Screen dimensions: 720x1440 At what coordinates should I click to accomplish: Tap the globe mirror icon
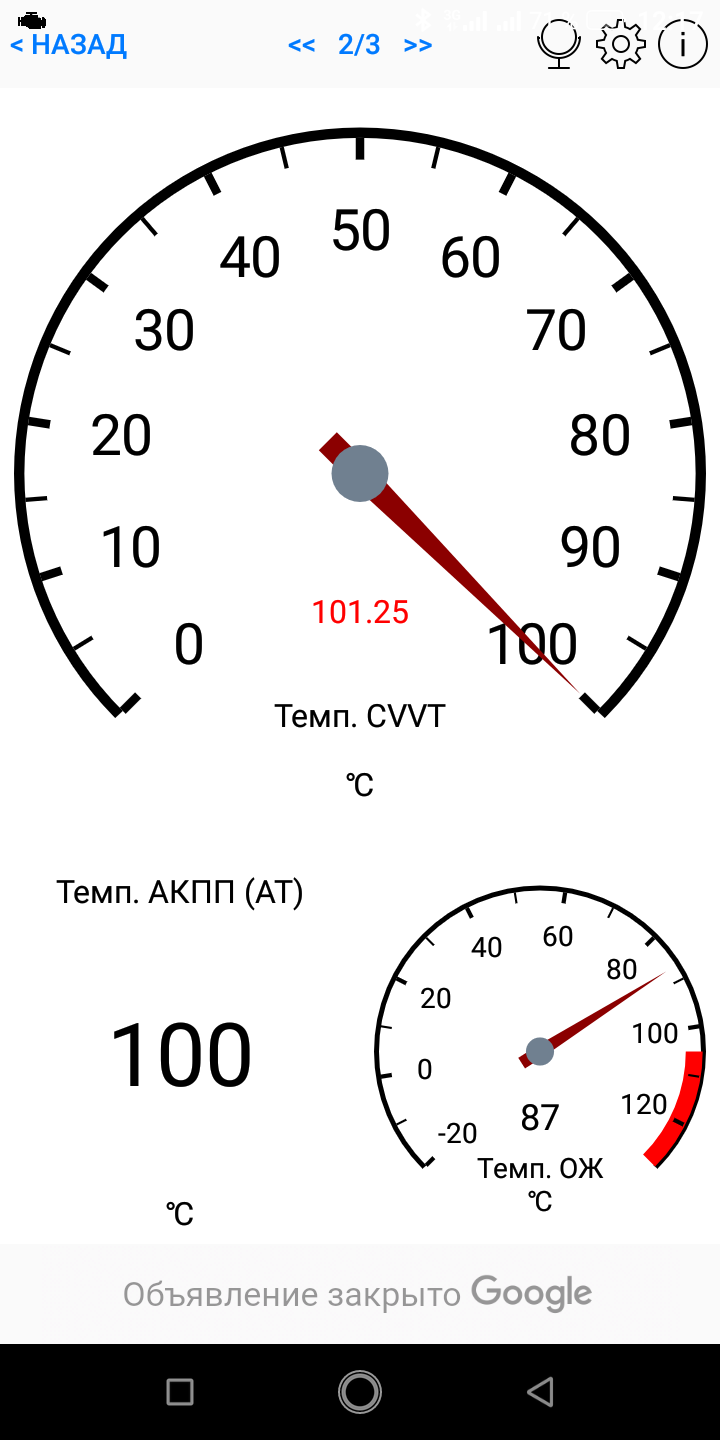(x=559, y=45)
